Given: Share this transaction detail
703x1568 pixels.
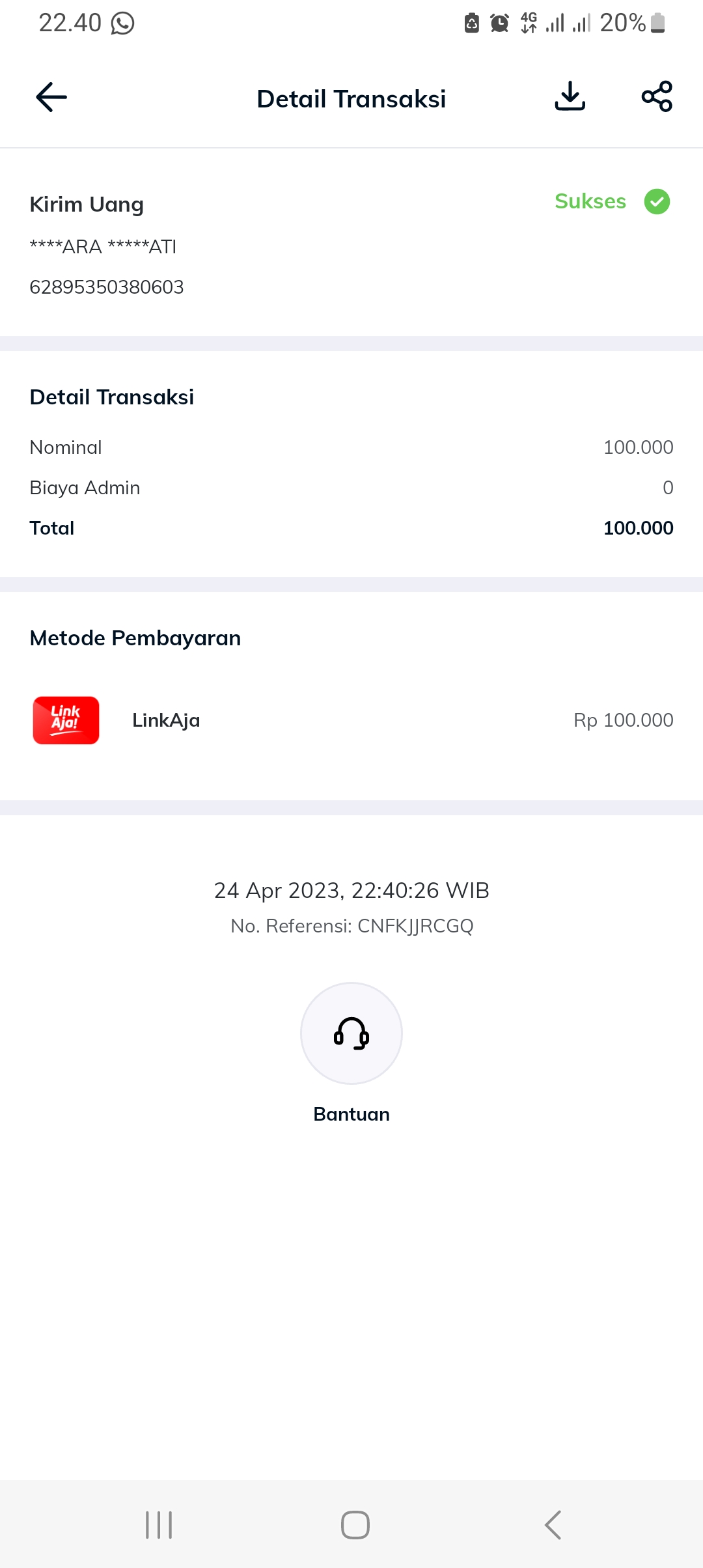Looking at the screenshot, I should [x=657, y=96].
